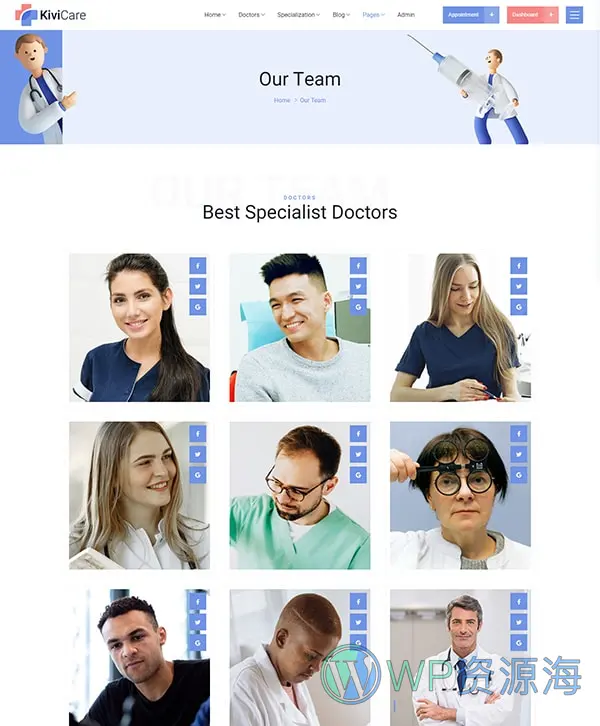The height and width of the screenshot is (726, 600).
Task: Open the hamburger side menu
Action: click(574, 15)
